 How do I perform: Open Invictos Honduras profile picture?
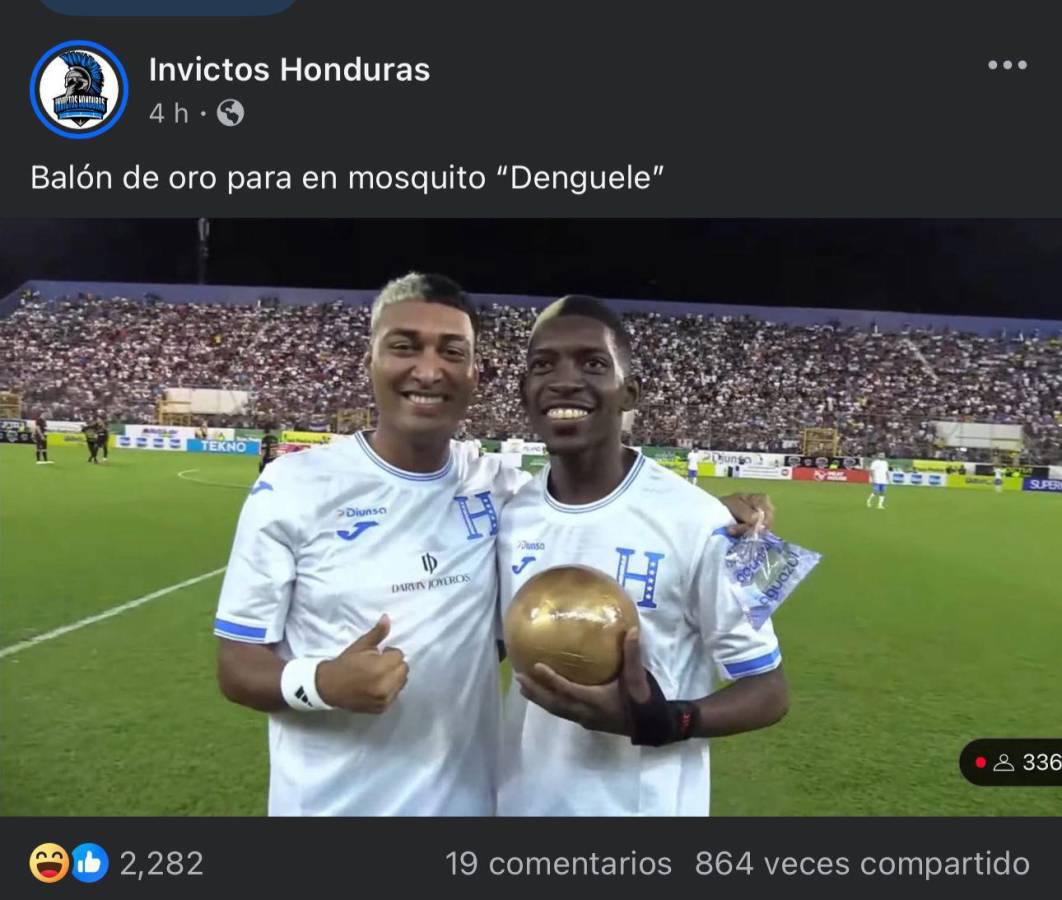tap(79, 90)
